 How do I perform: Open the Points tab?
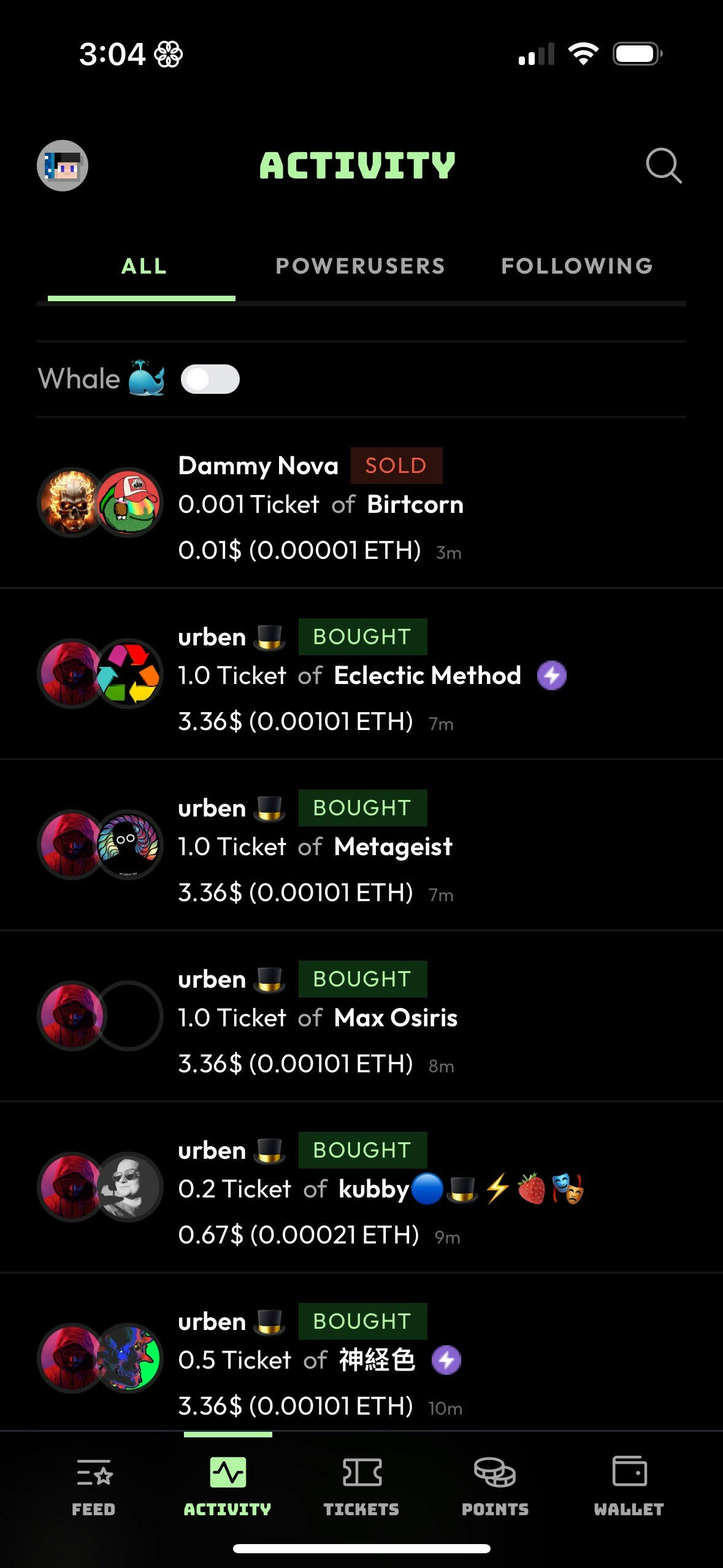pos(495,1486)
